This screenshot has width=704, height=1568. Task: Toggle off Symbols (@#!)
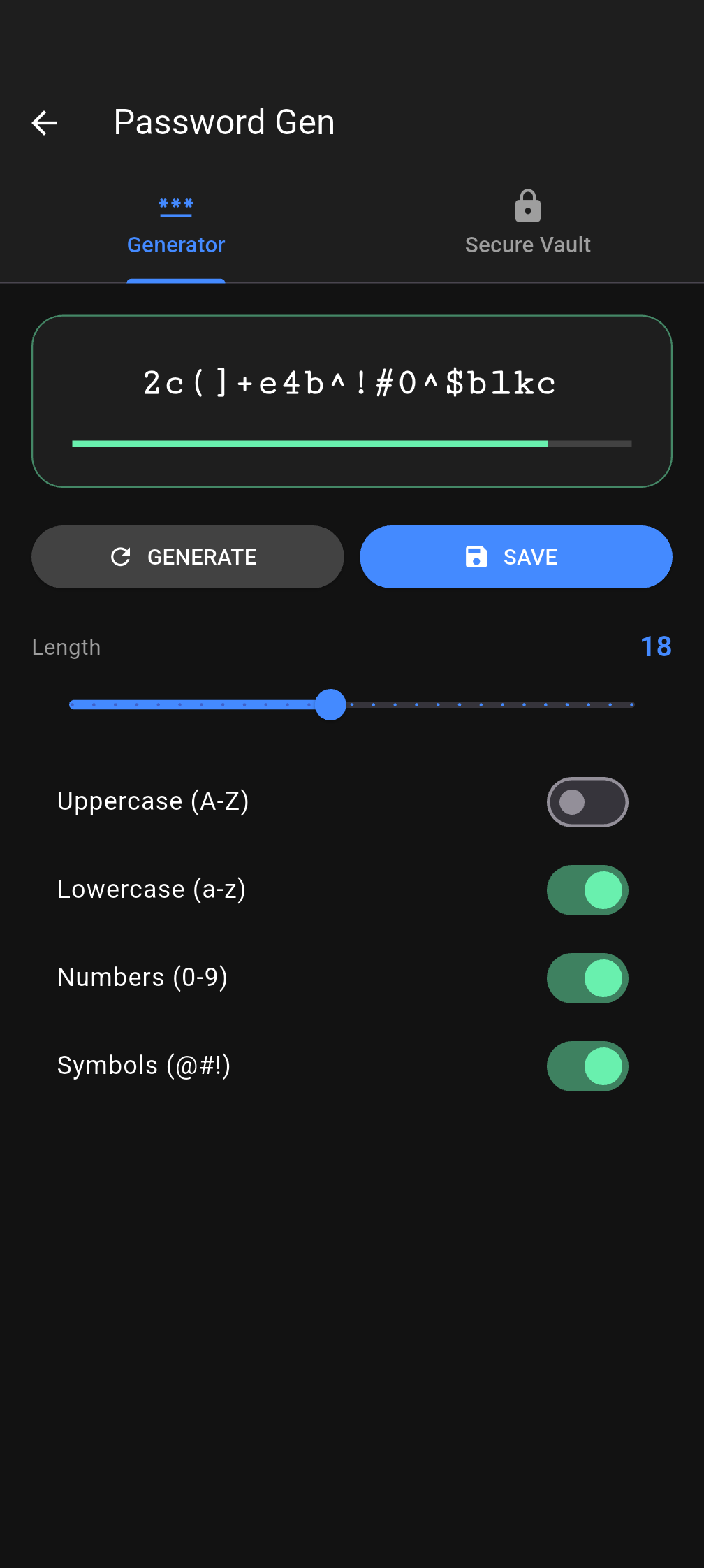587,1066
